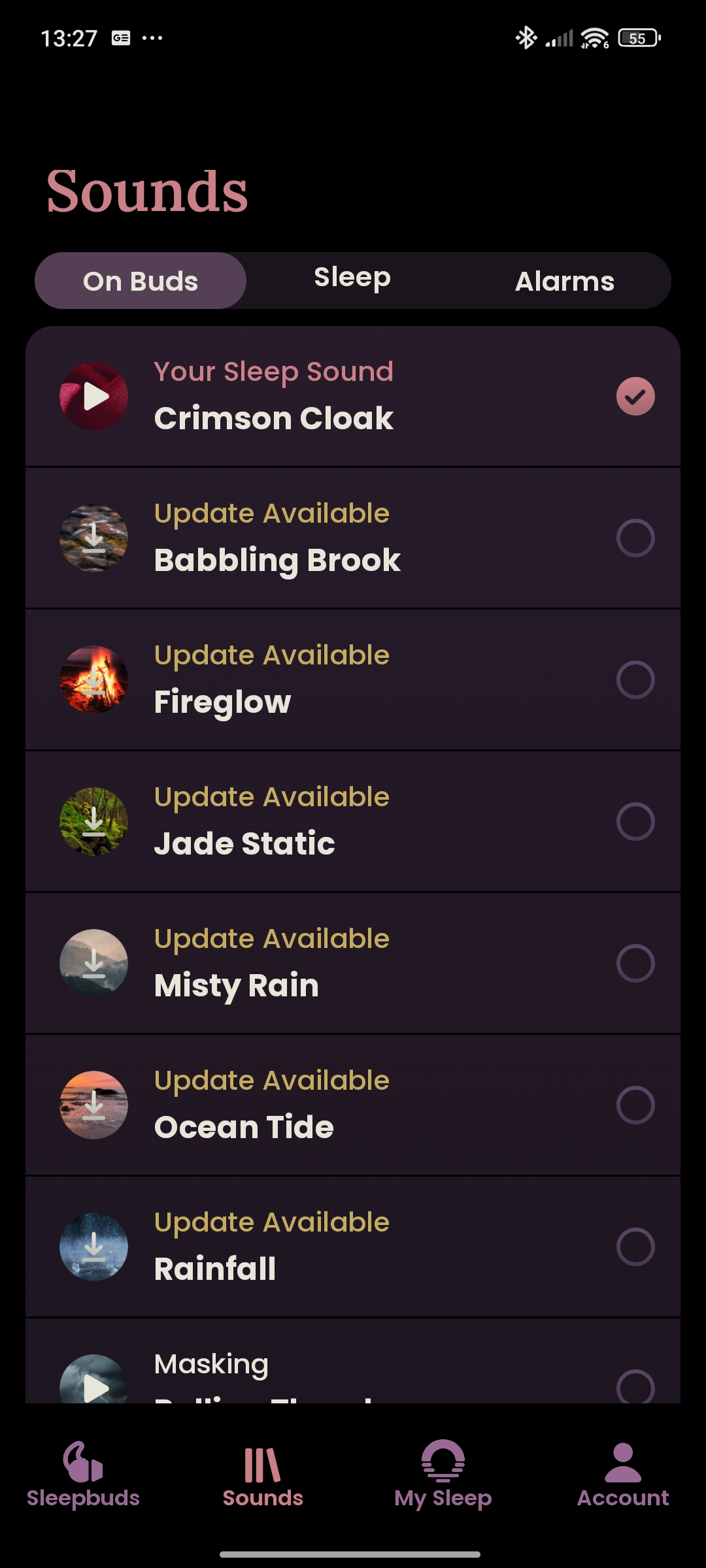Select the On Buds tab
Image resolution: width=706 pixels, height=1568 pixels.
pyautogui.click(x=141, y=282)
